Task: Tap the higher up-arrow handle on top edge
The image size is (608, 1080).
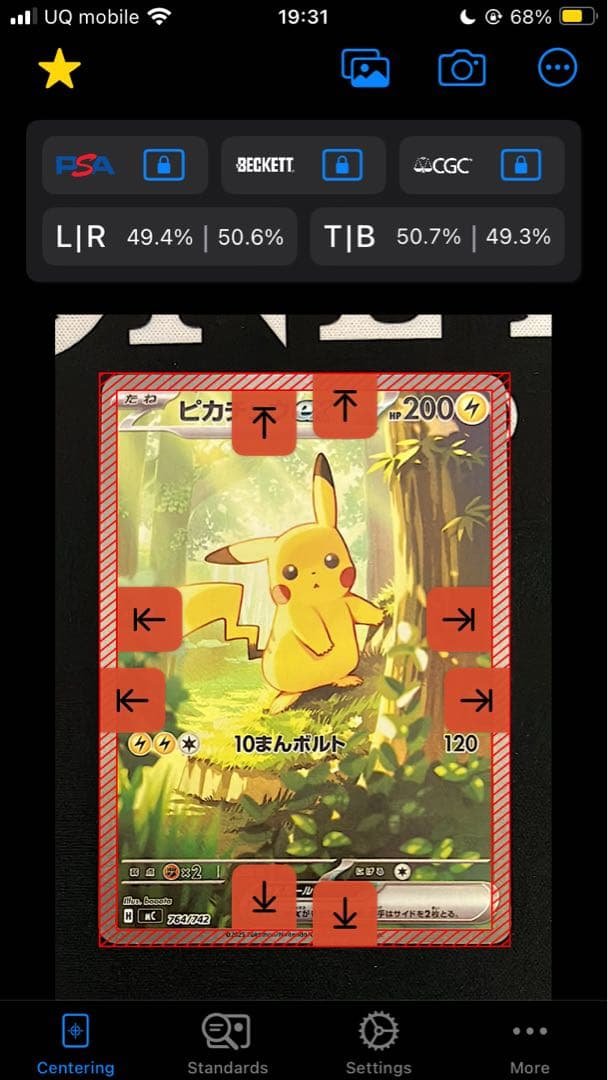Action: pyautogui.click(x=344, y=405)
